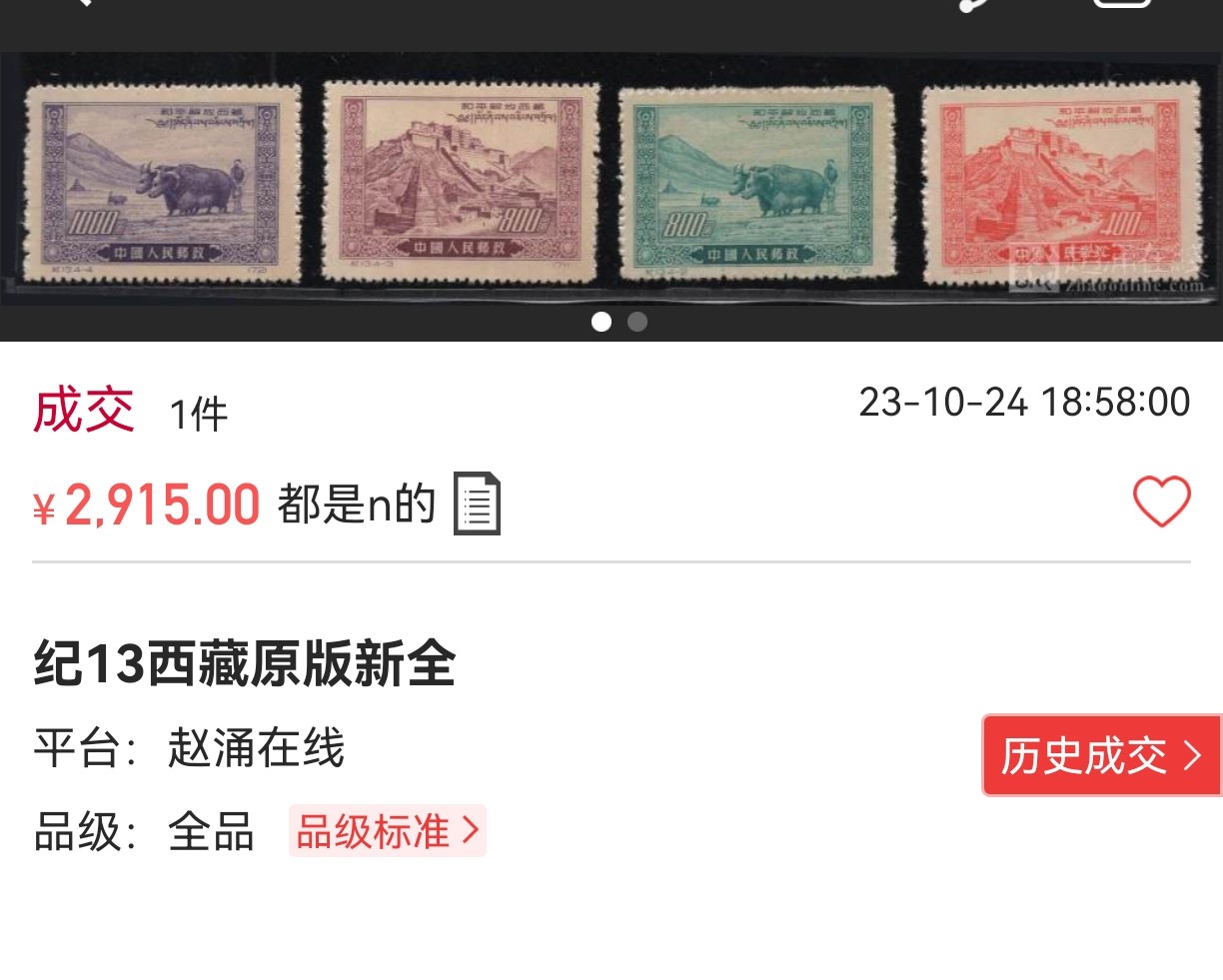Screen dimensions: 1223x980
Task: Open the stamp set image
Action: 611,185
